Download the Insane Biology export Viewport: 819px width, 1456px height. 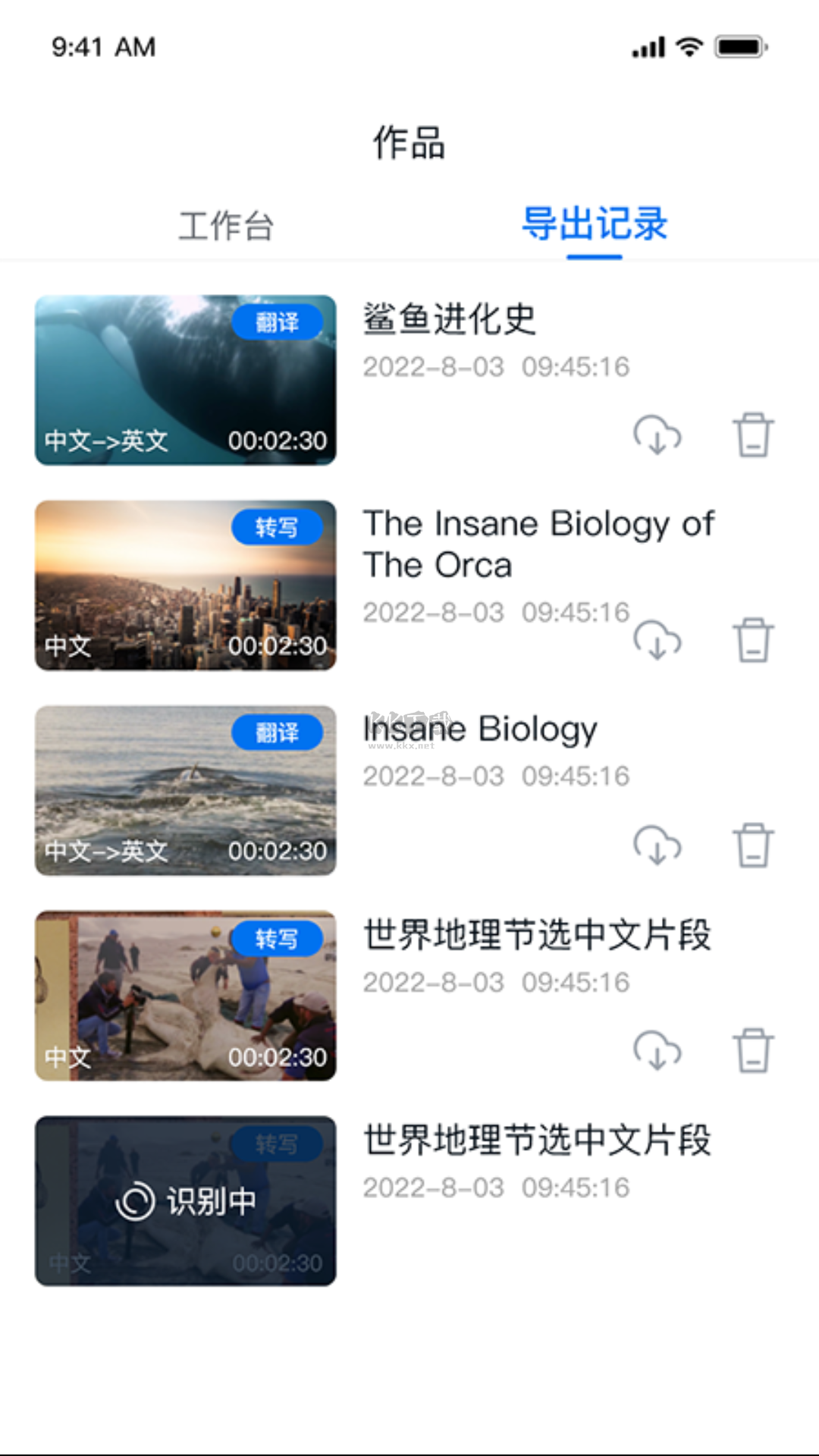pyautogui.click(x=657, y=847)
